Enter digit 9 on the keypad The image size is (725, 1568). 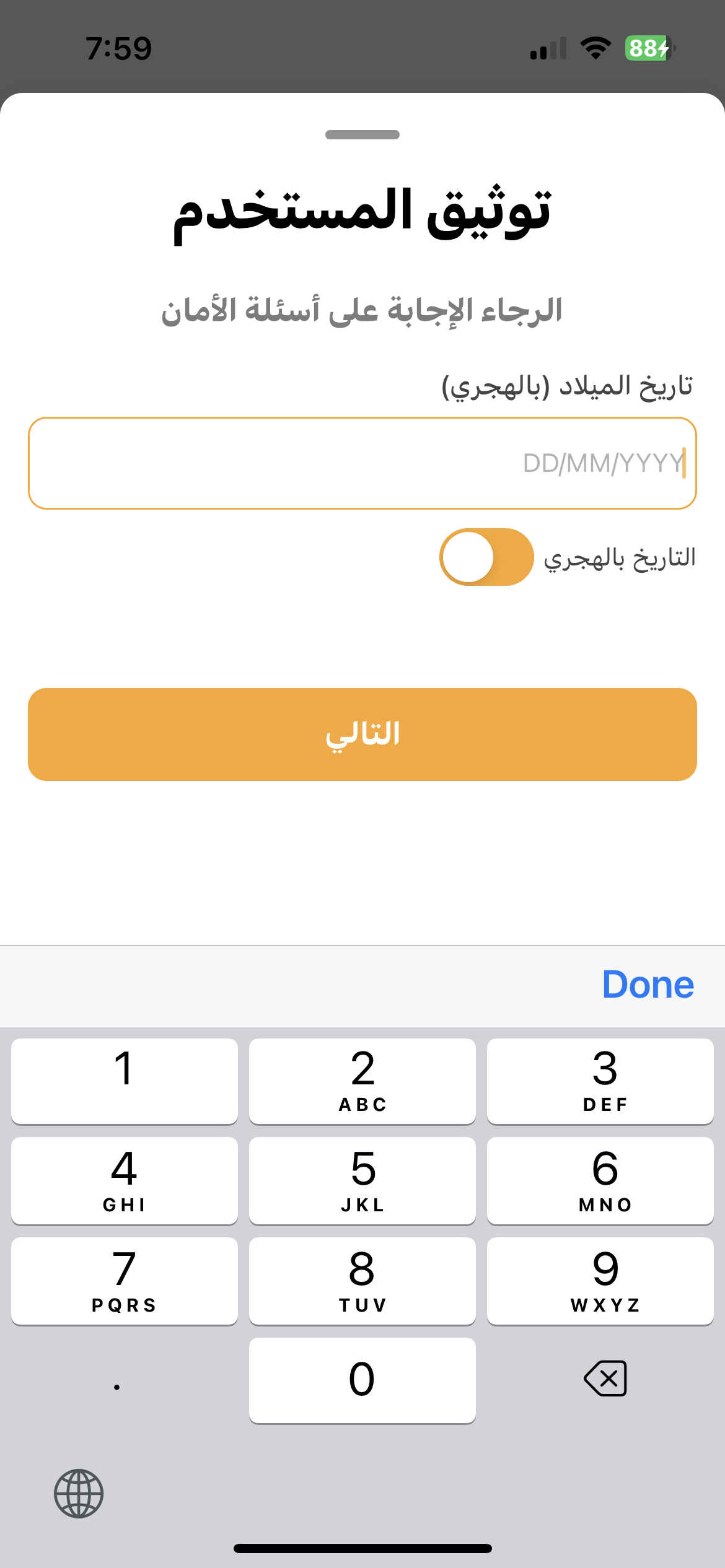coord(600,1281)
